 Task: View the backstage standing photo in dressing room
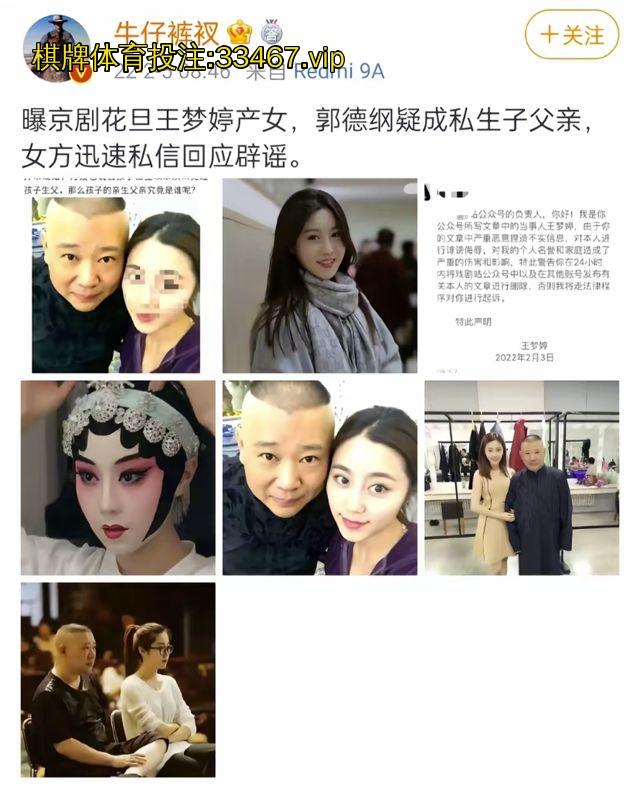pos(521,477)
